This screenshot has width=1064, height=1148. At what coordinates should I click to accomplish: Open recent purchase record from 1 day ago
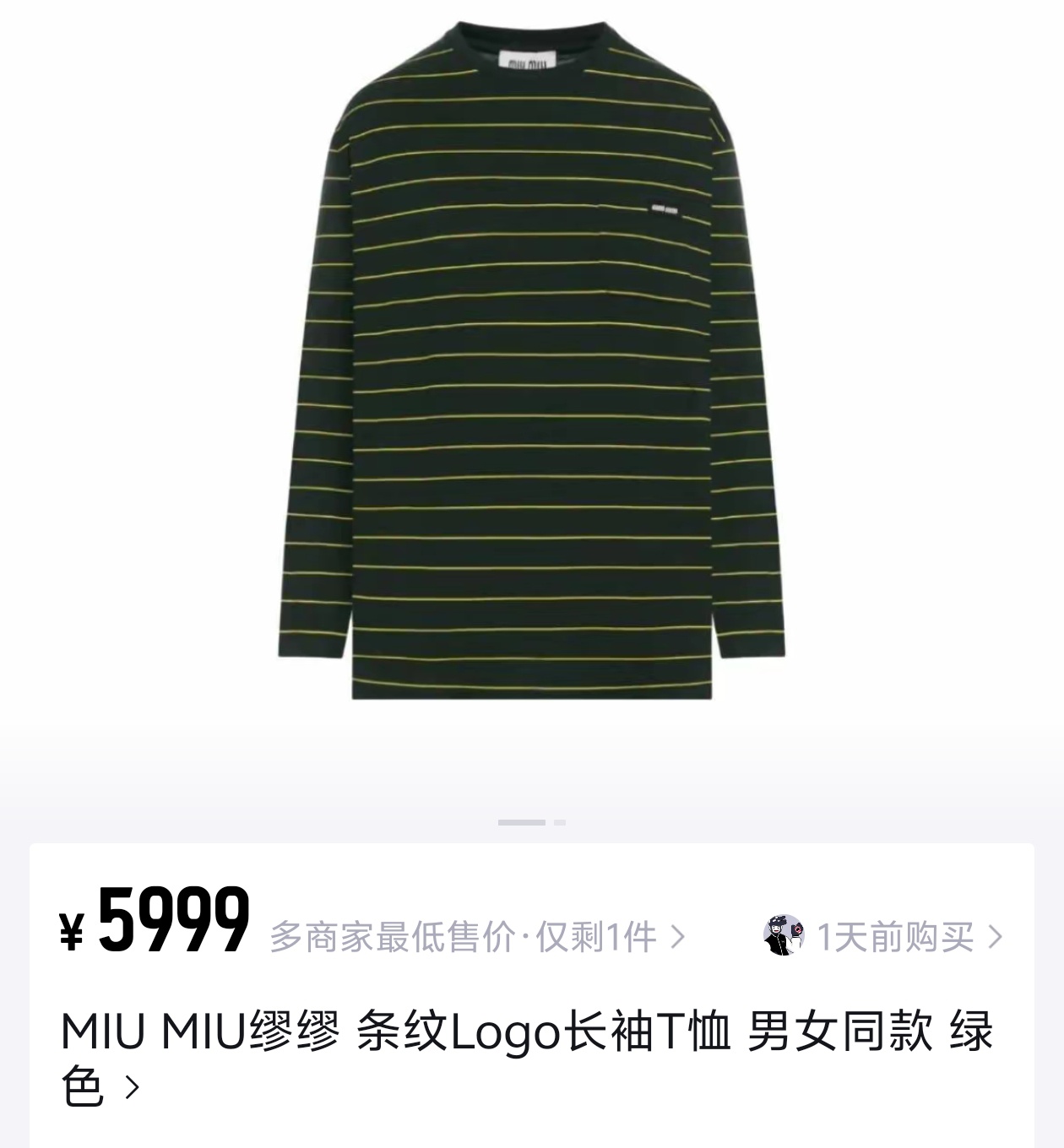point(882,936)
